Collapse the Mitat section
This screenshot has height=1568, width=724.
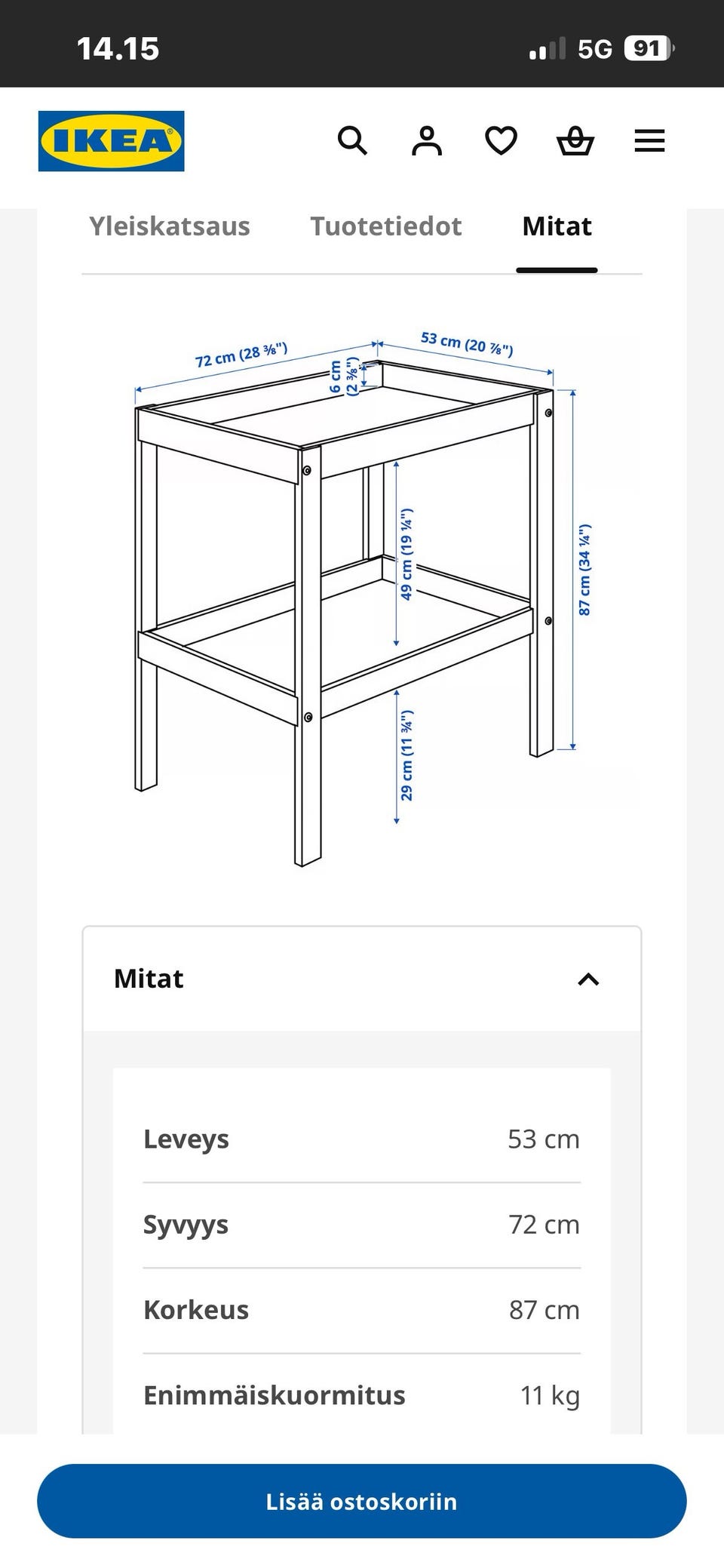coord(362,979)
